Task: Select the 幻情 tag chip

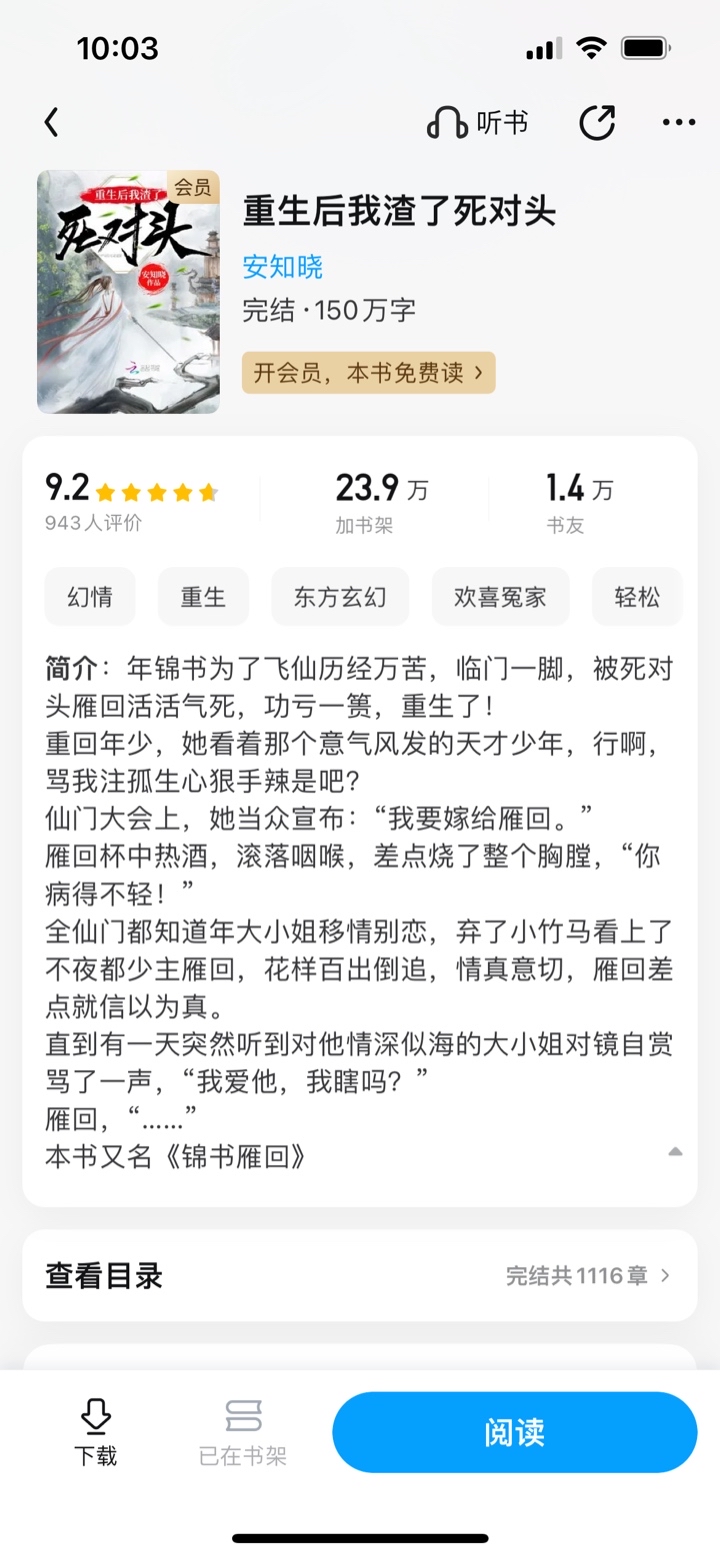Action: pos(90,597)
